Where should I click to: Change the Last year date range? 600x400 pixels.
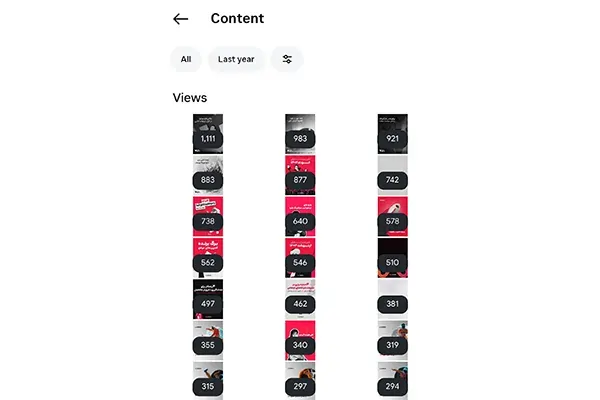coord(236,59)
